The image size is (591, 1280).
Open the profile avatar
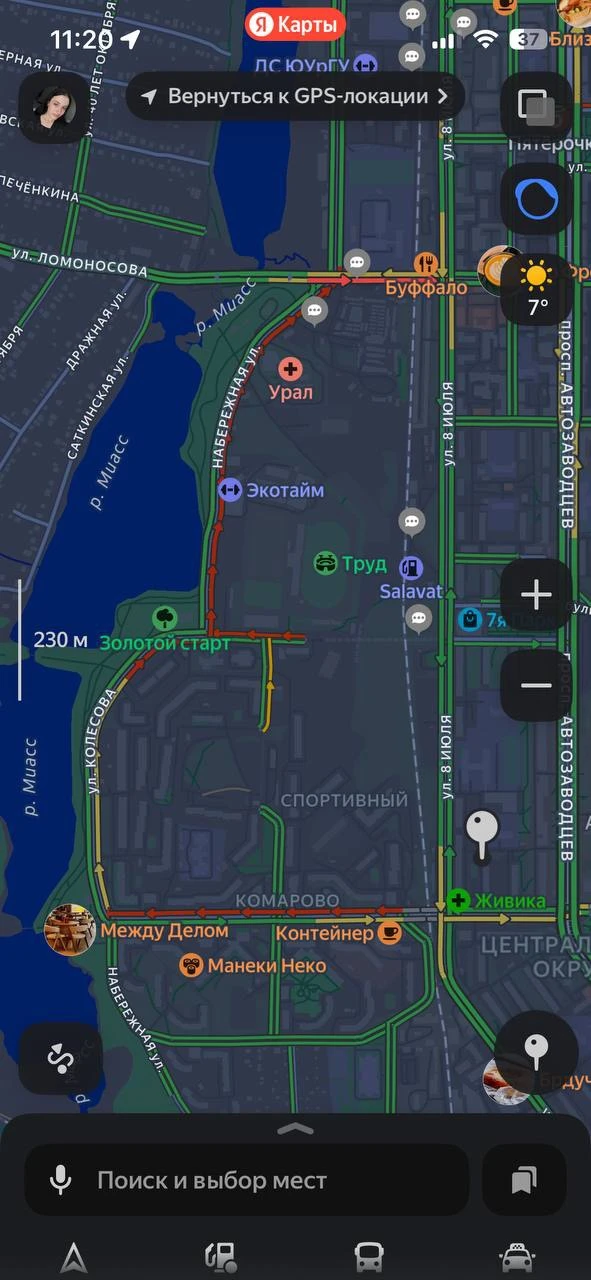(54, 109)
